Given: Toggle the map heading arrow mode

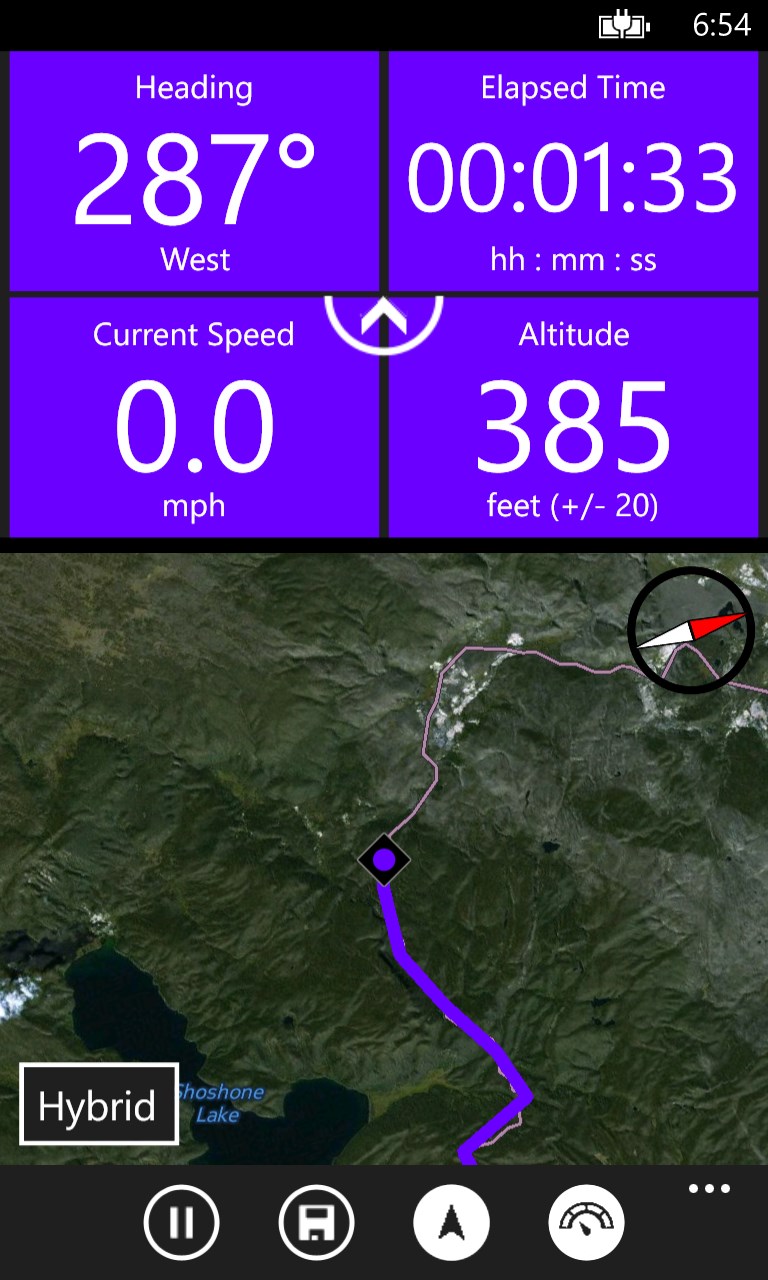Looking at the screenshot, I should tap(451, 1222).
